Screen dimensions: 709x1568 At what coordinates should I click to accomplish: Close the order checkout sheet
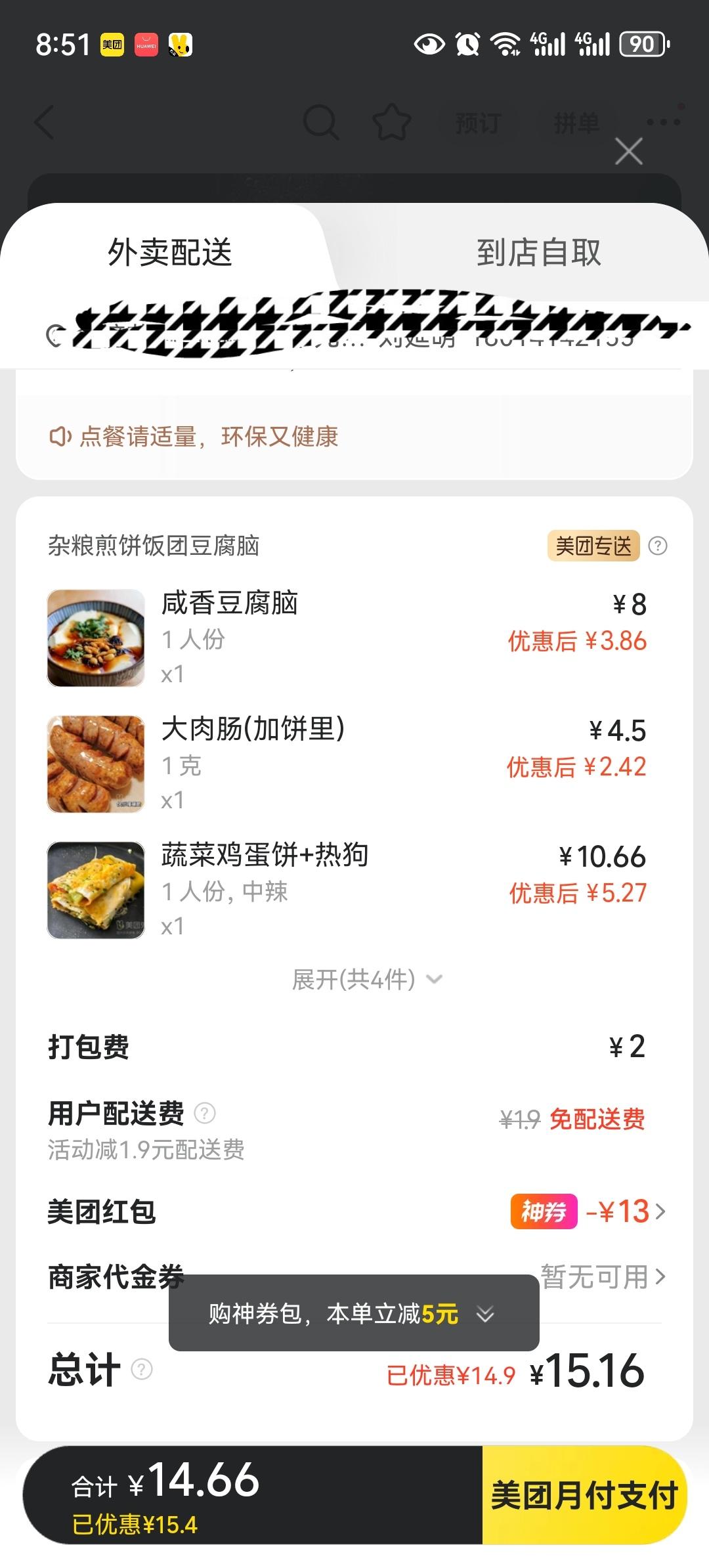click(628, 152)
